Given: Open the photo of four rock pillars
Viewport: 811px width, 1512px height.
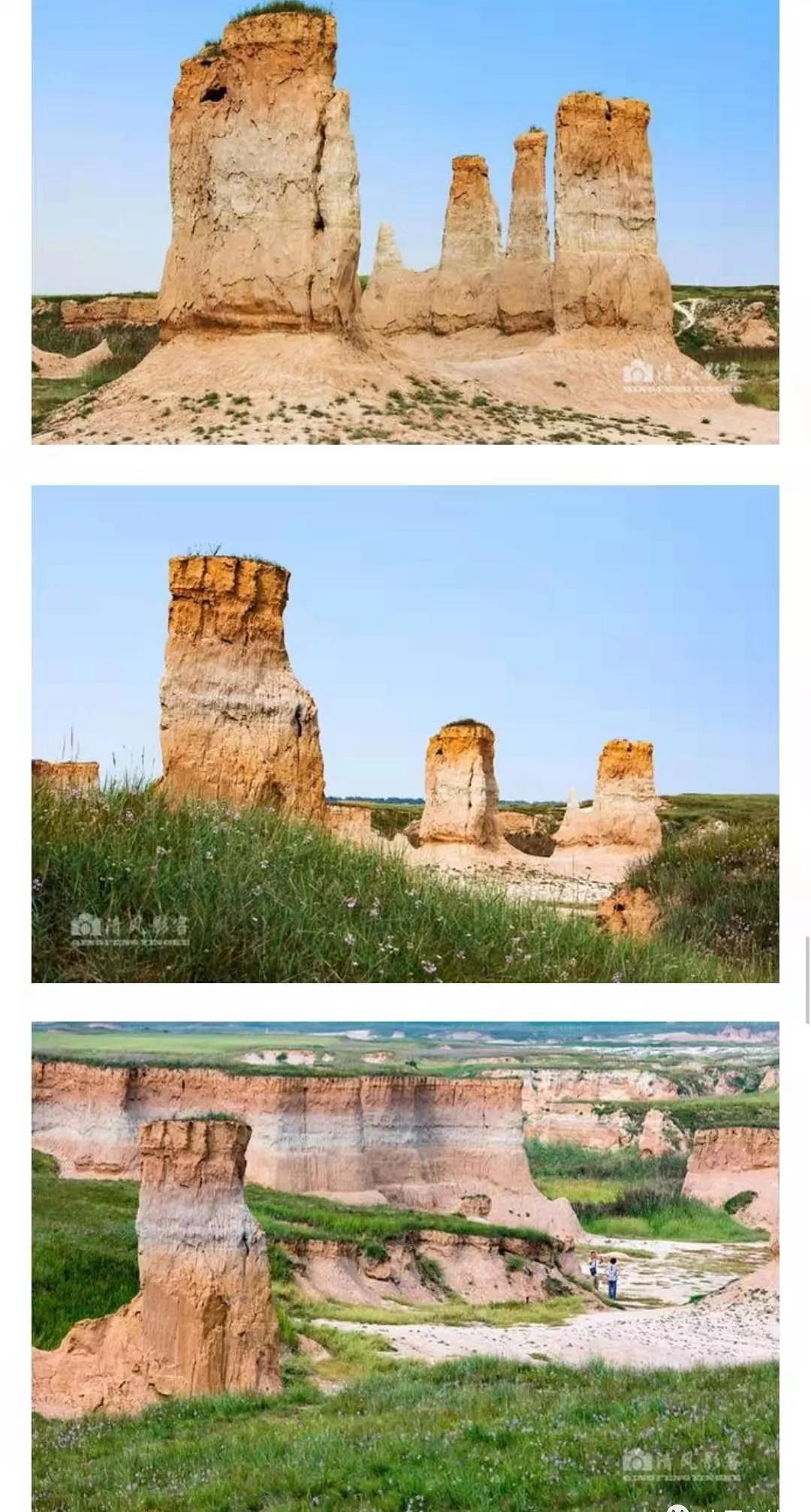Looking at the screenshot, I should 405,222.
